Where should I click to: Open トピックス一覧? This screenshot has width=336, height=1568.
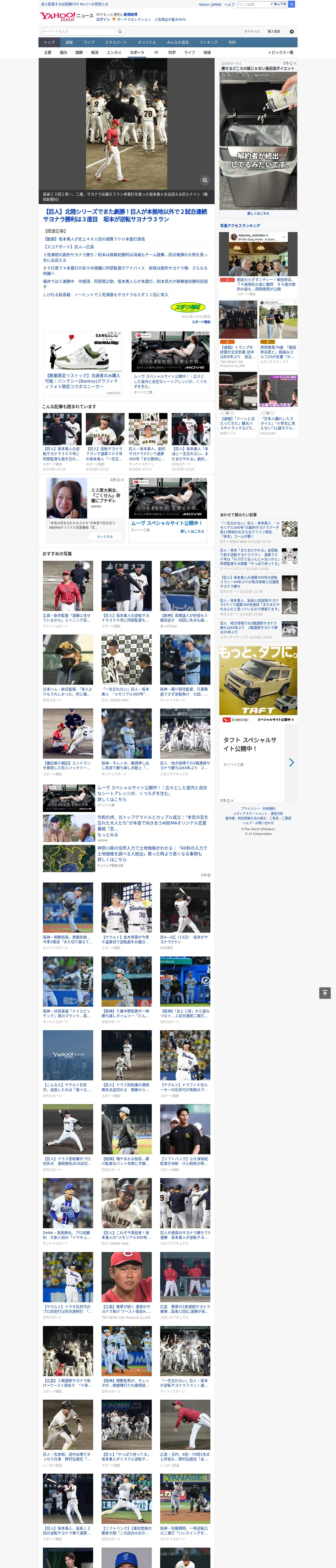coord(281,53)
